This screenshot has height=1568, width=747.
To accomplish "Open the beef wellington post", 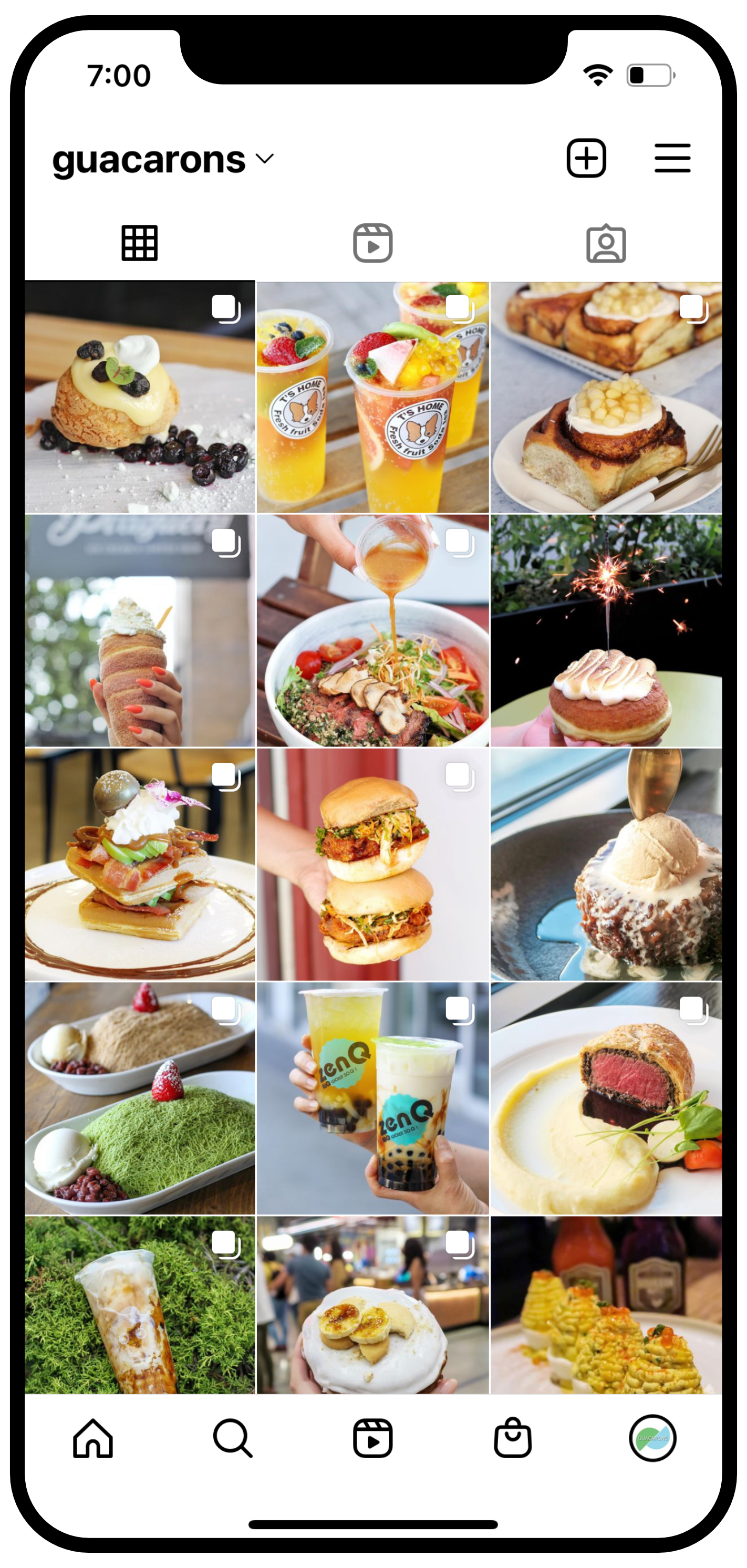I will tap(606, 1098).
